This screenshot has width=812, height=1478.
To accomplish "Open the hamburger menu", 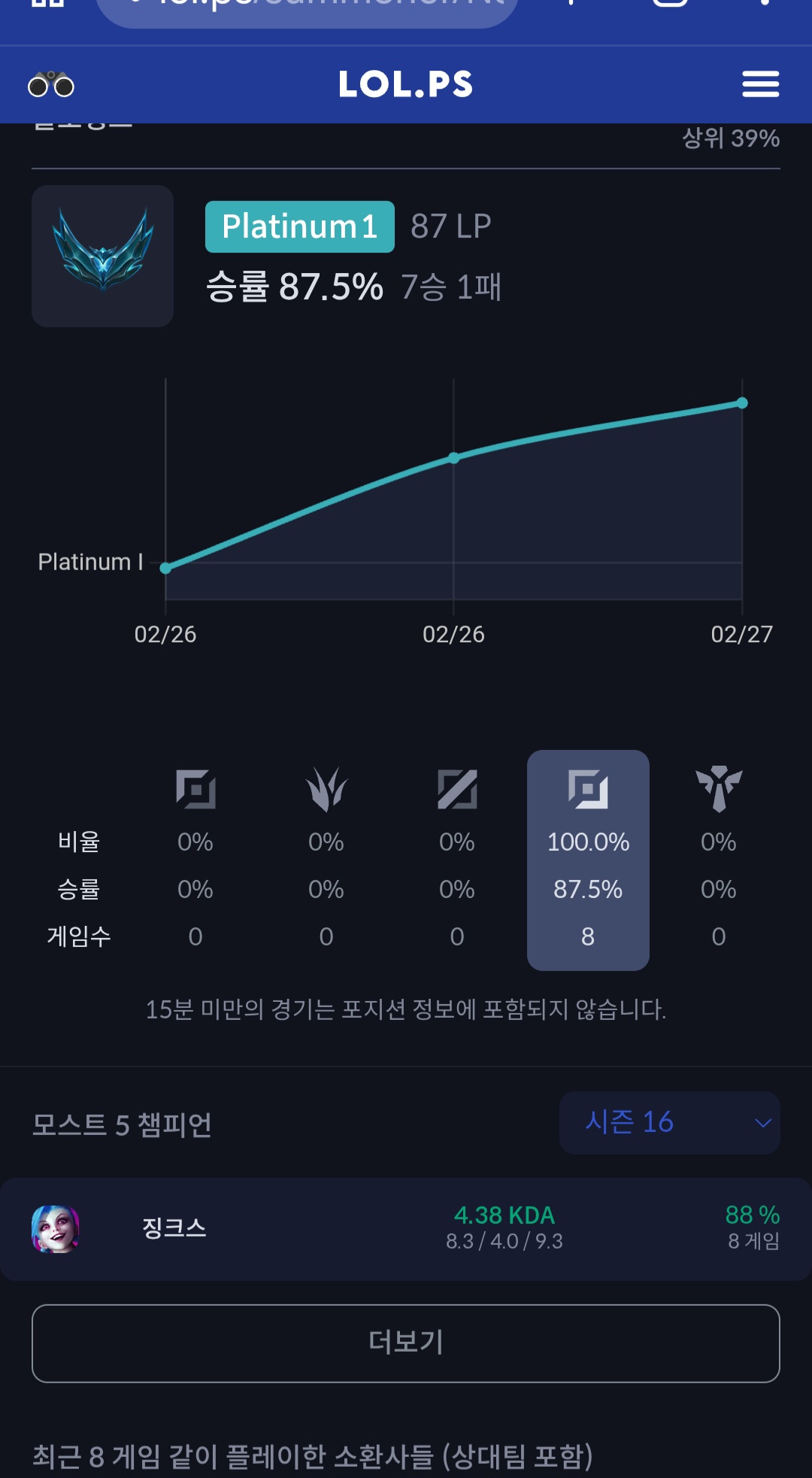I will pyautogui.click(x=760, y=84).
